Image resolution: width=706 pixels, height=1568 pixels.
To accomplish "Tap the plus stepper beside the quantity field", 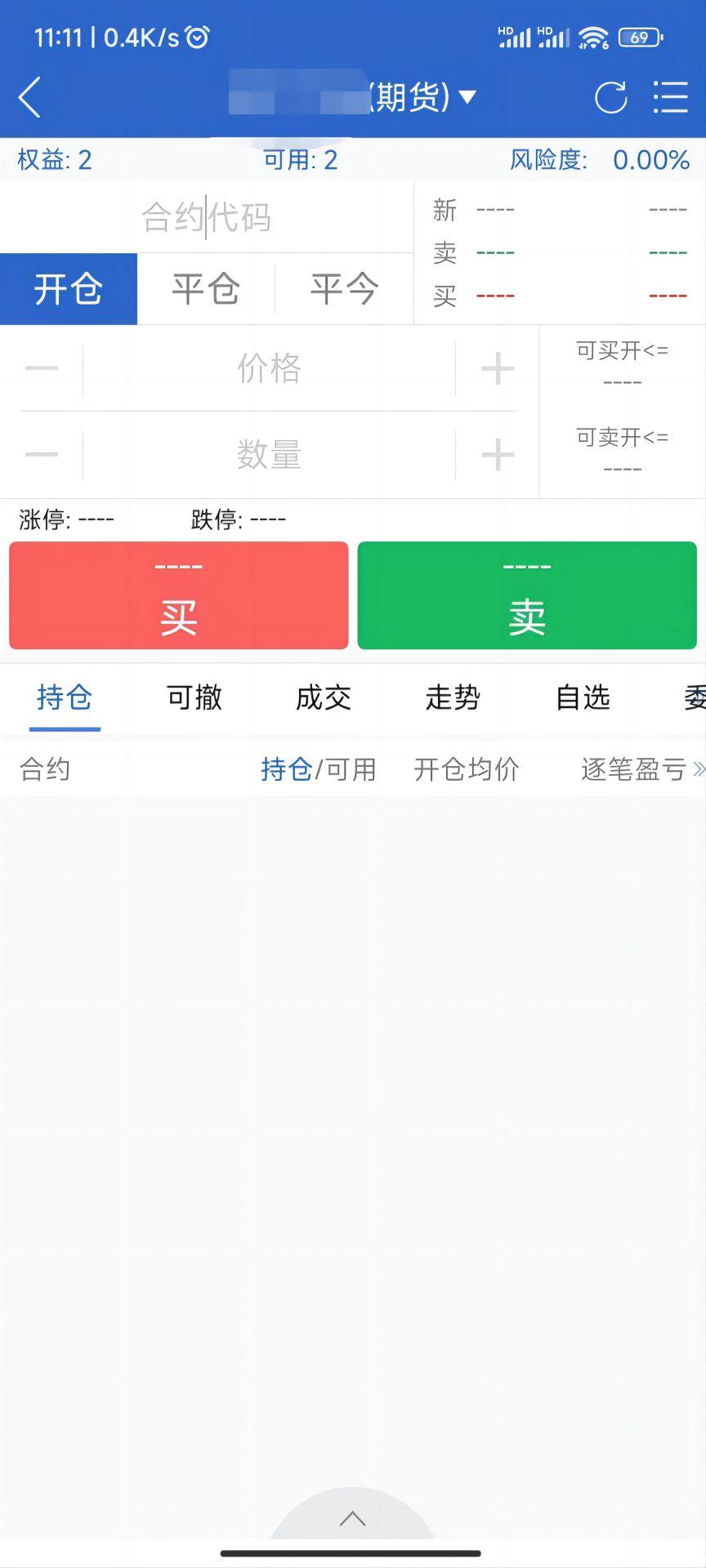I will (x=497, y=453).
